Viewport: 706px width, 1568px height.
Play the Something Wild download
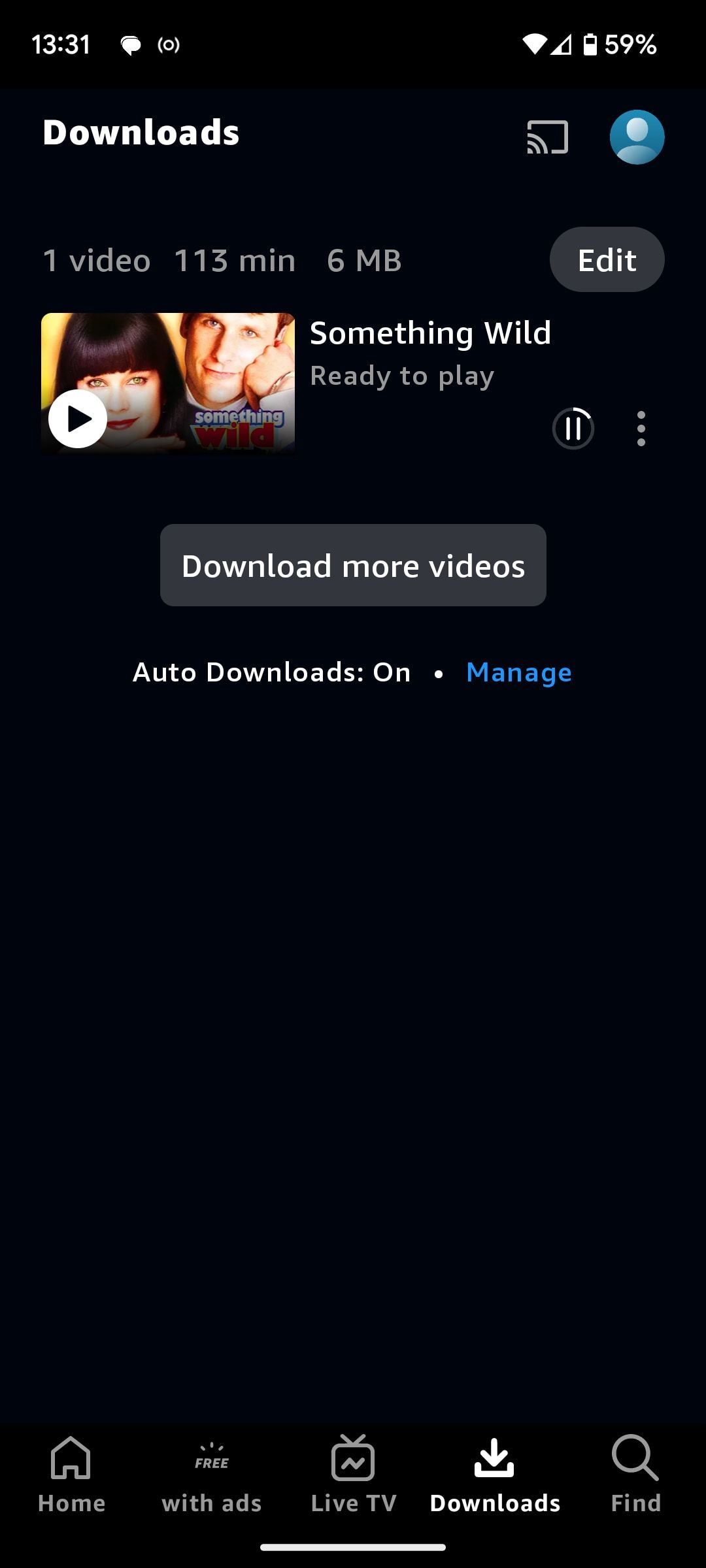pyautogui.click(x=78, y=419)
